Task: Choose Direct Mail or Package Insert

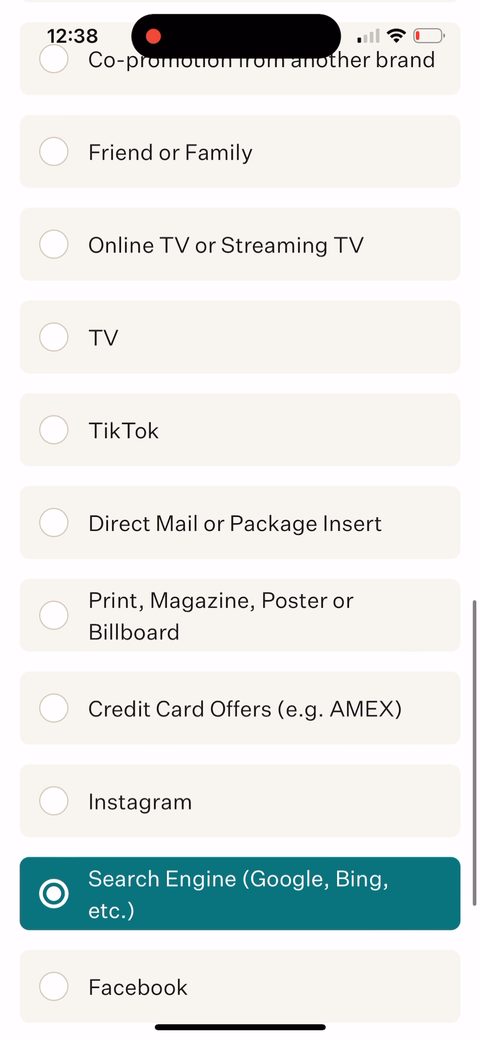Action: click(240, 523)
